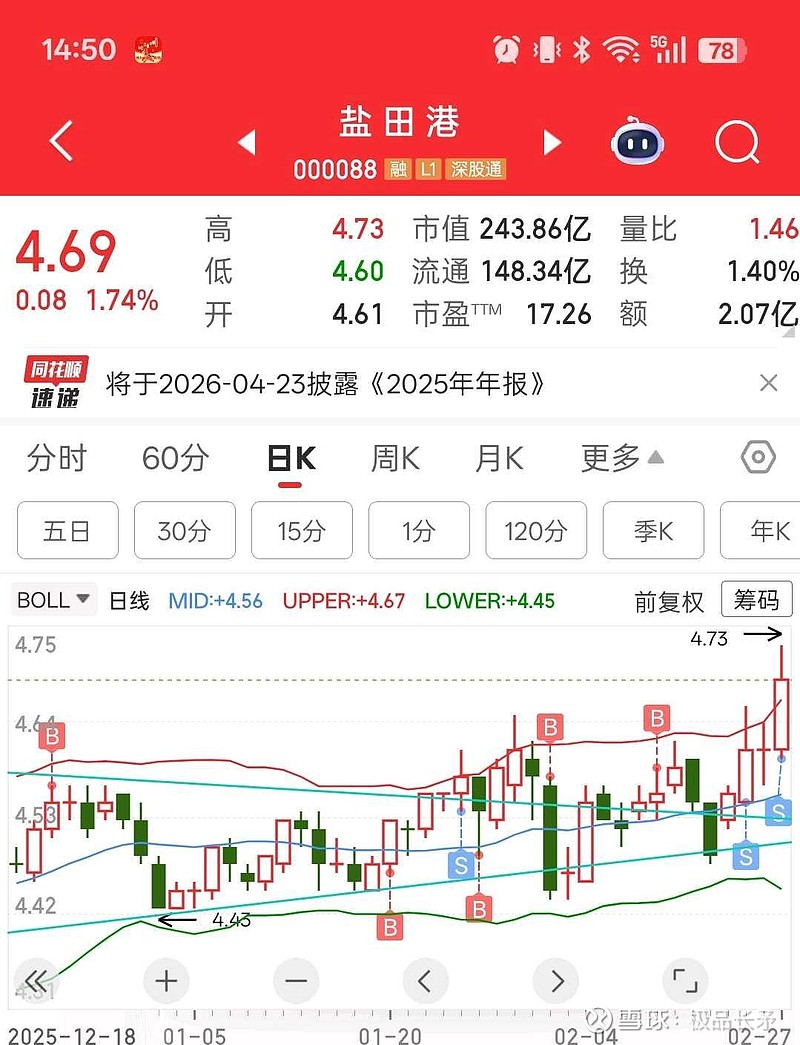
Task: Open chart settings hexagon icon
Action: coord(758,458)
